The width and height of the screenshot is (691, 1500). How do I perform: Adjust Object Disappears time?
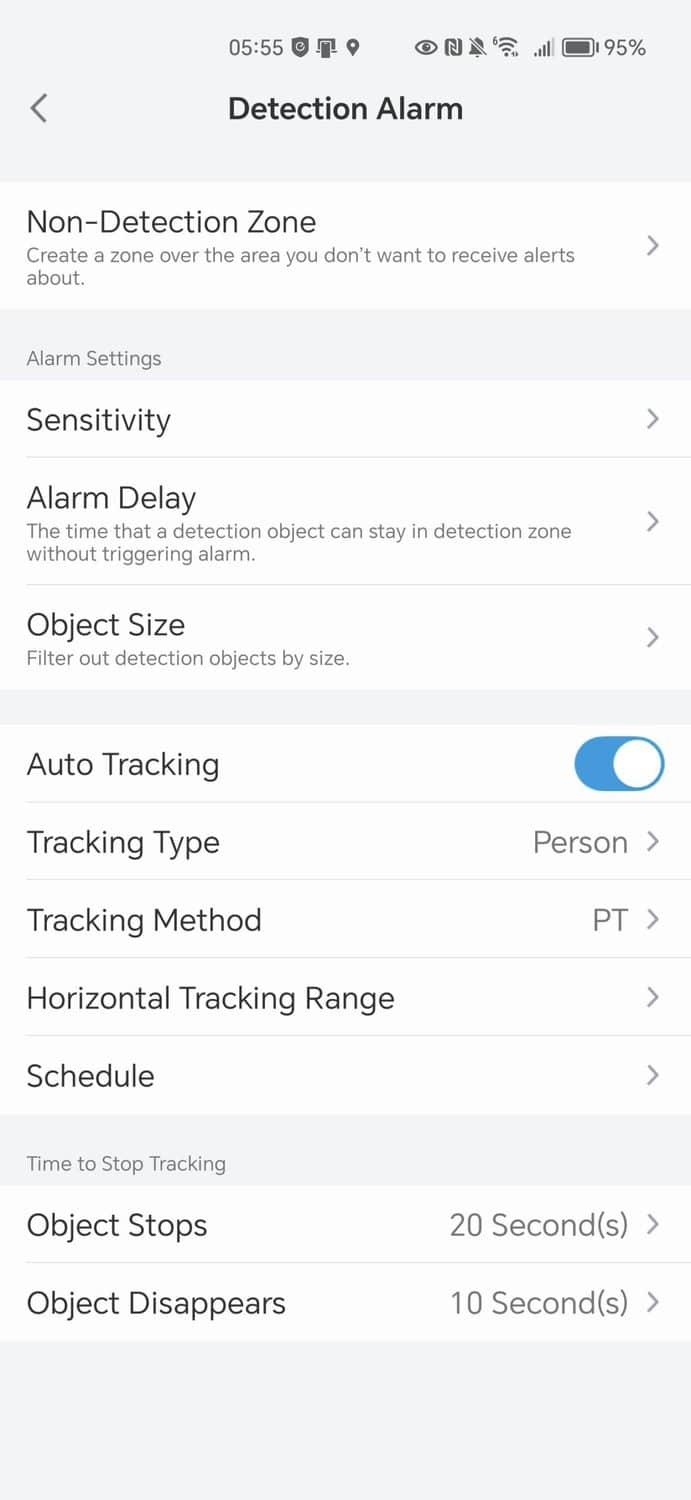pyautogui.click(x=345, y=1303)
